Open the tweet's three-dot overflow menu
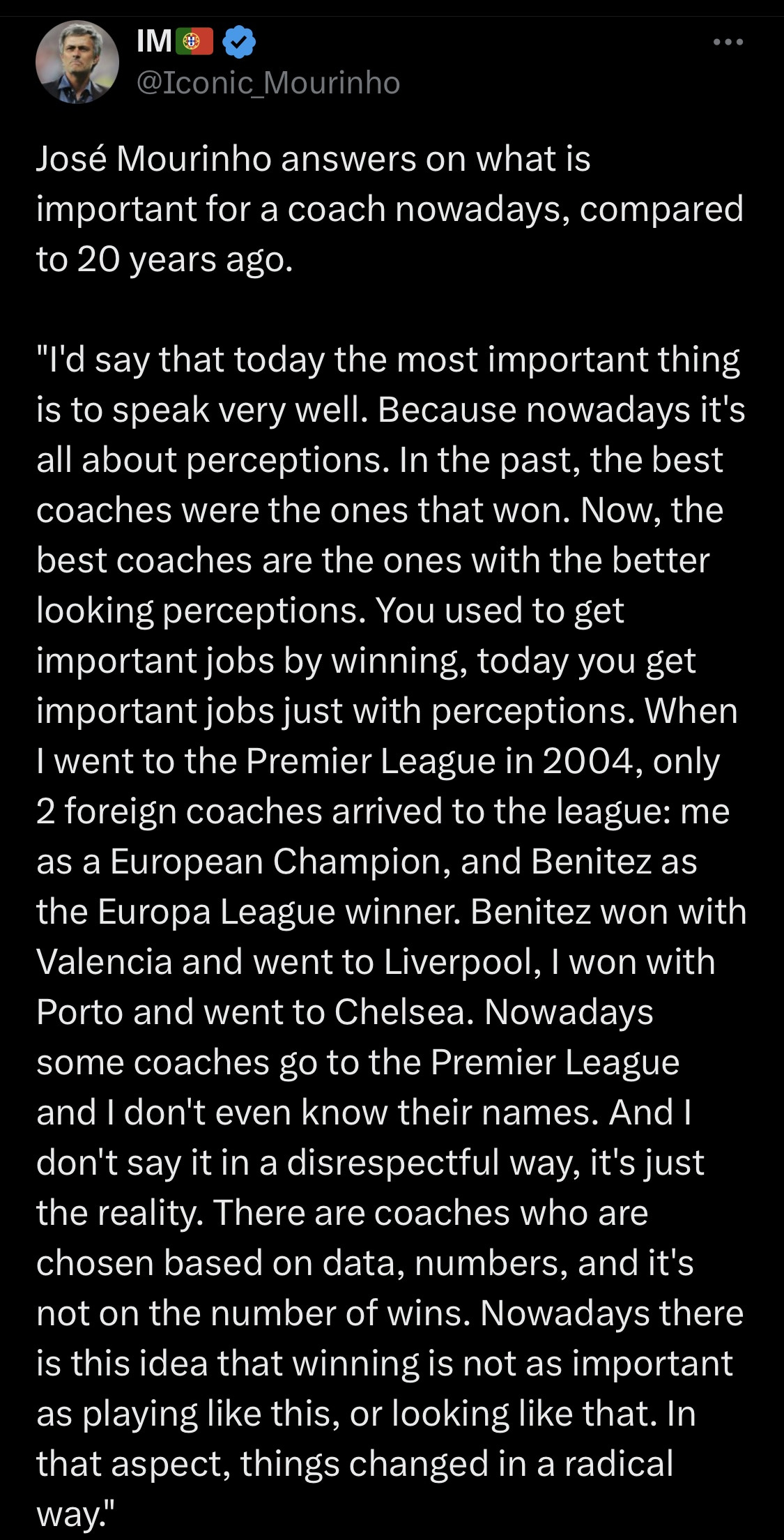This screenshot has width=784, height=1540. (x=729, y=43)
